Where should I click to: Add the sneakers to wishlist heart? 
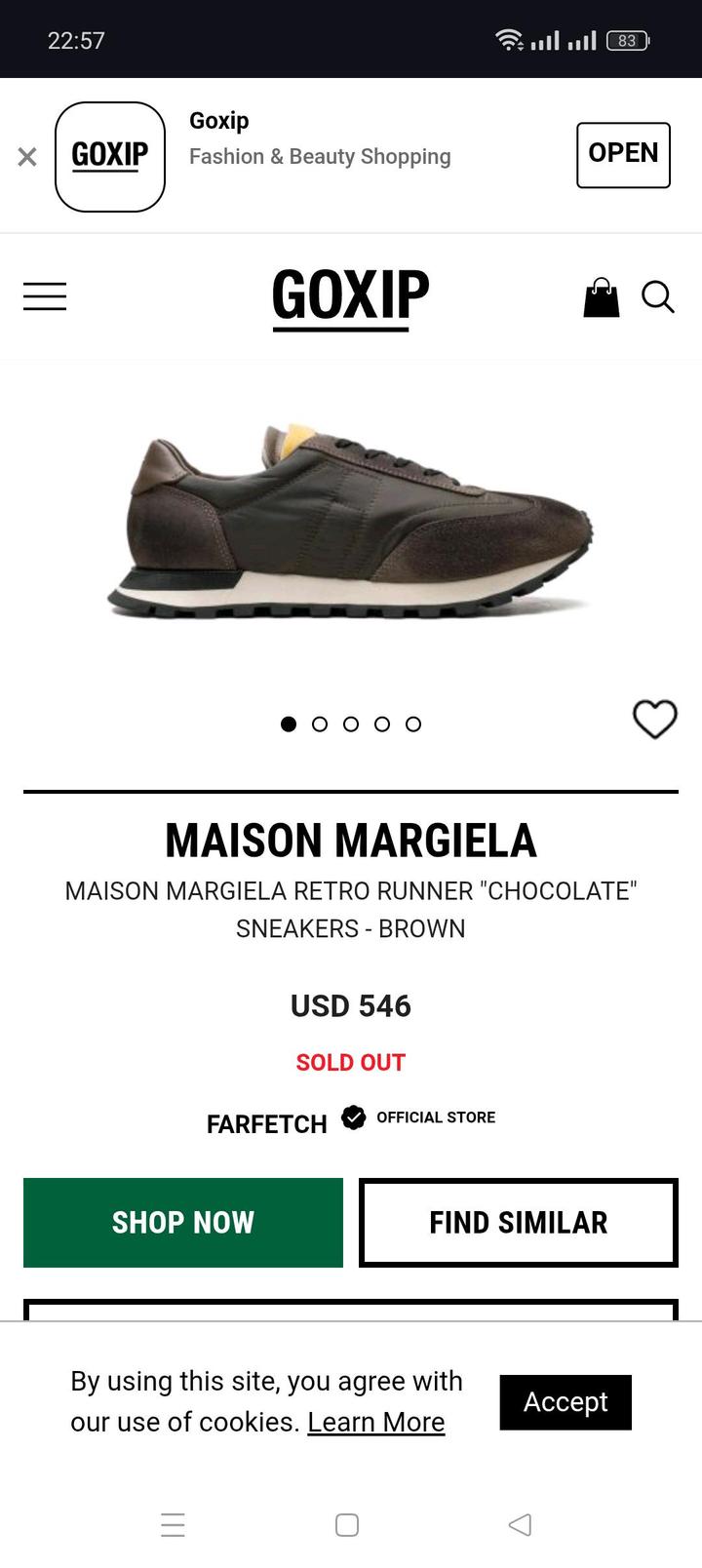click(x=654, y=720)
